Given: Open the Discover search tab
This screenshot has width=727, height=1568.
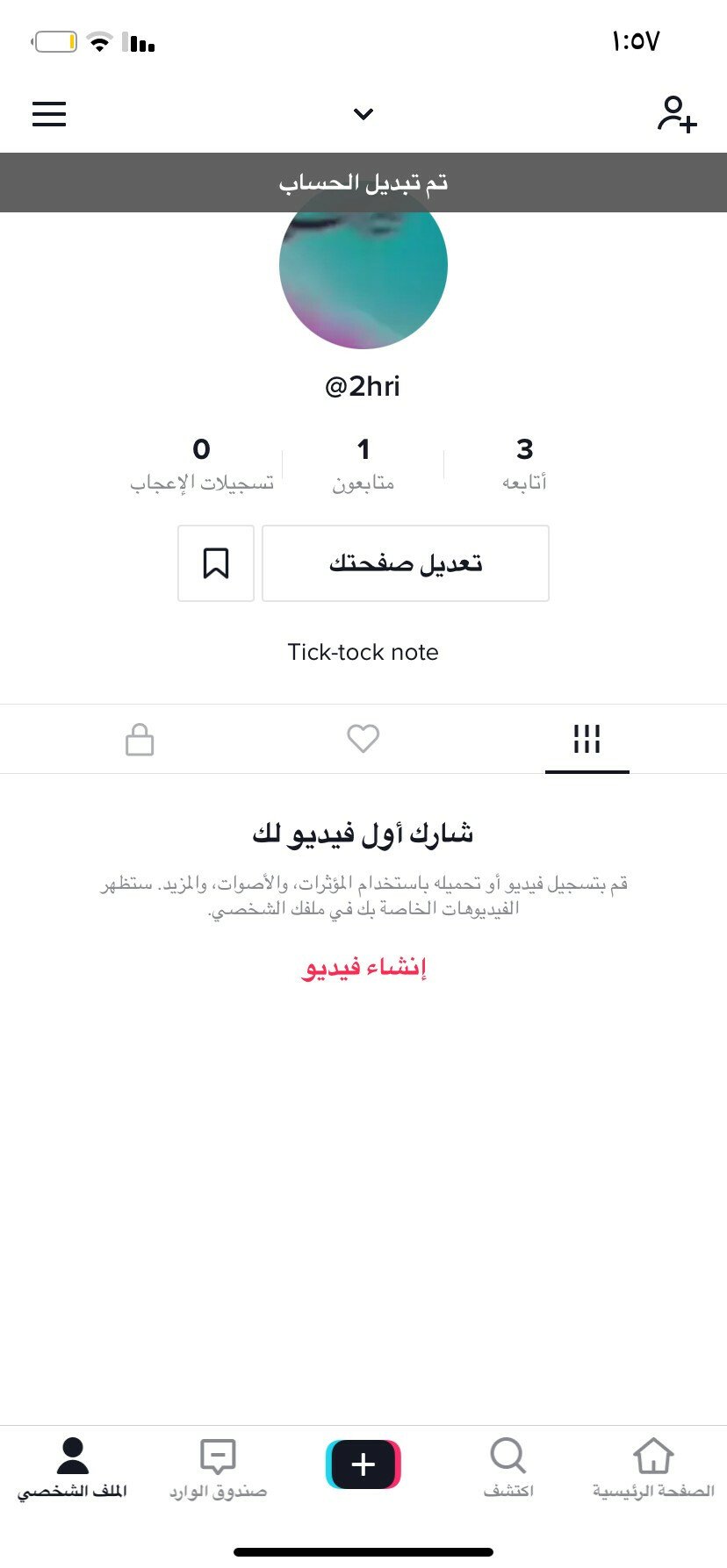Looking at the screenshot, I should (x=508, y=1467).
